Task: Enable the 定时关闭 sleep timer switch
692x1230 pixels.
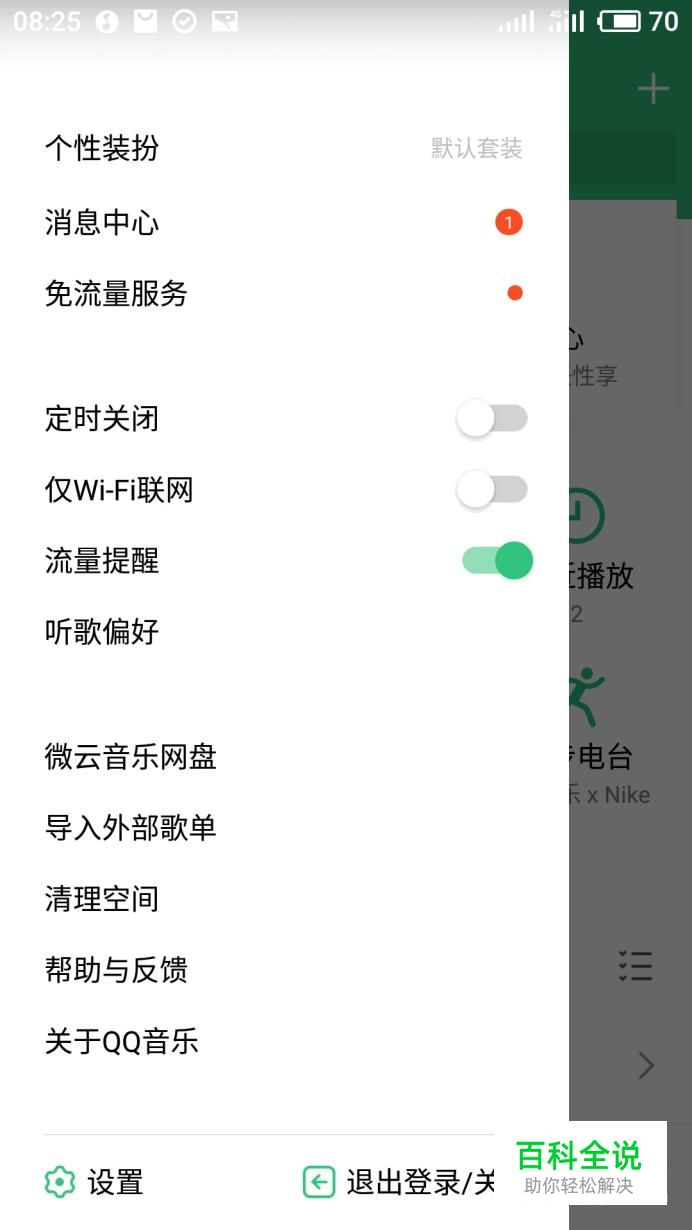Action: [492, 419]
